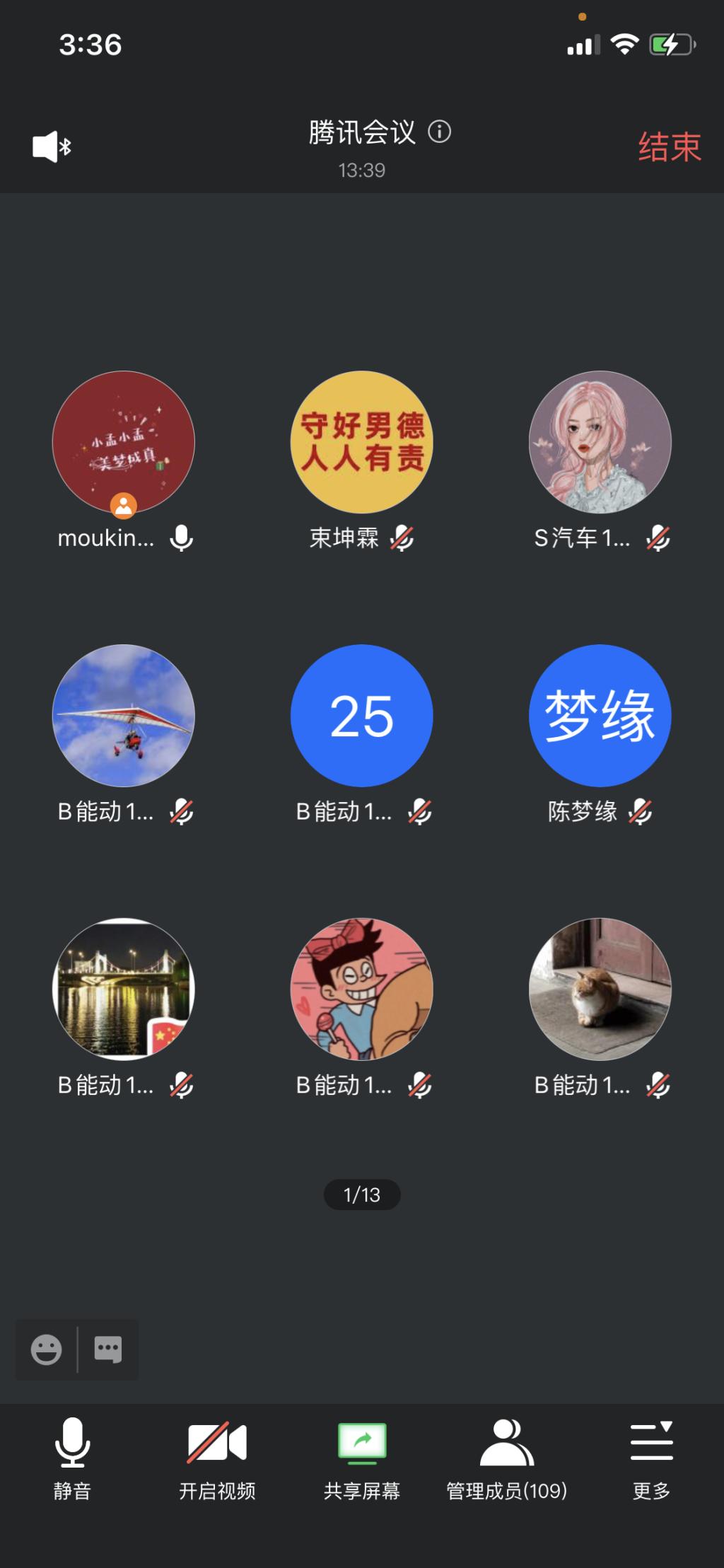
Task: Select the participant with the cat avatar
Action: (600, 989)
